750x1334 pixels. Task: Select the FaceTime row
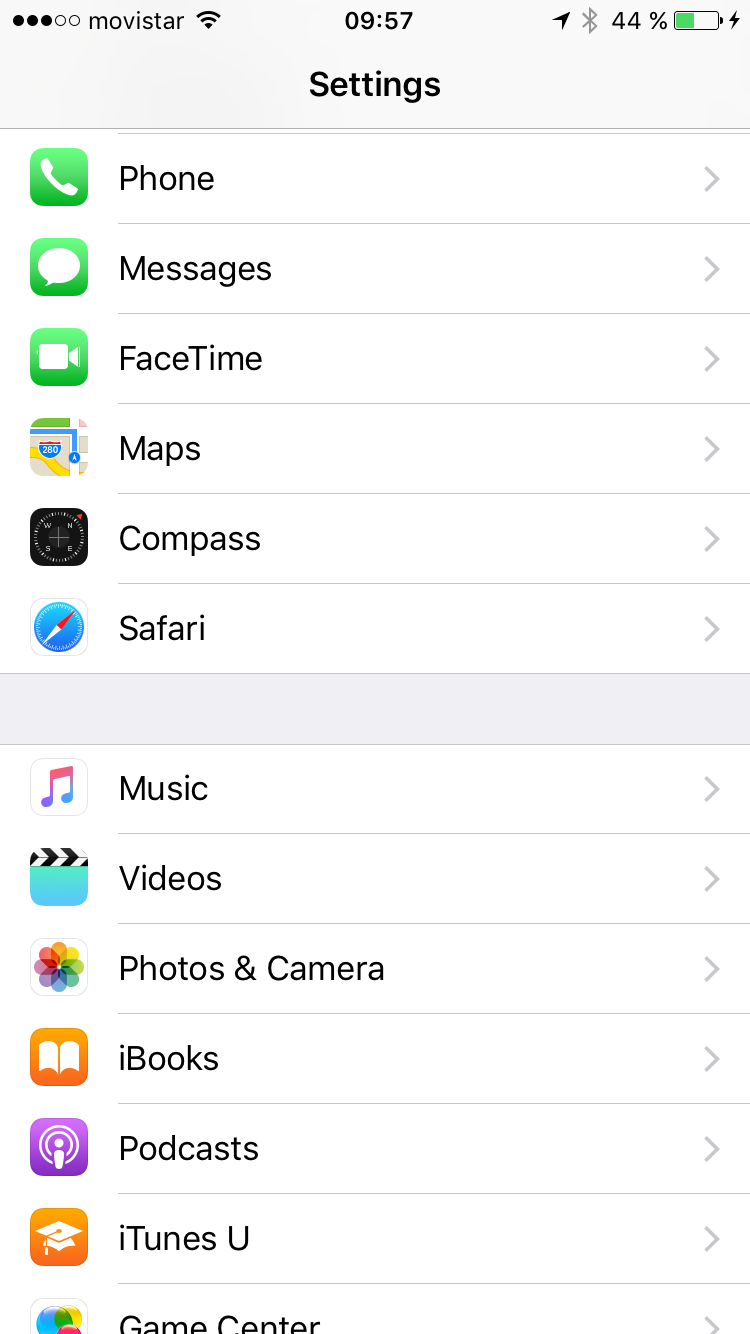tap(375, 359)
